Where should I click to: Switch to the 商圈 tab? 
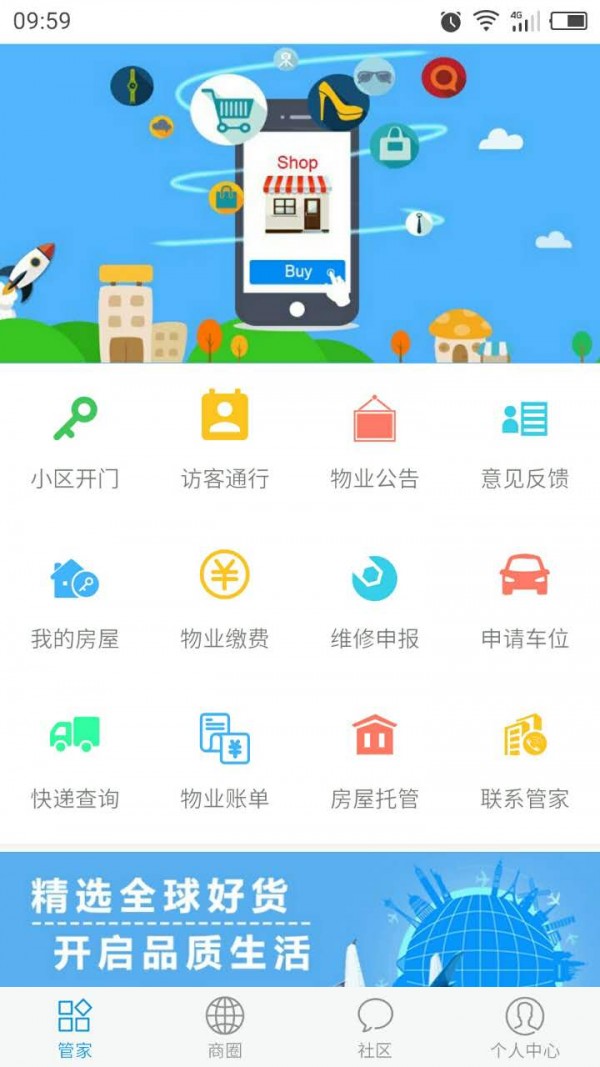pyautogui.click(x=225, y=1027)
